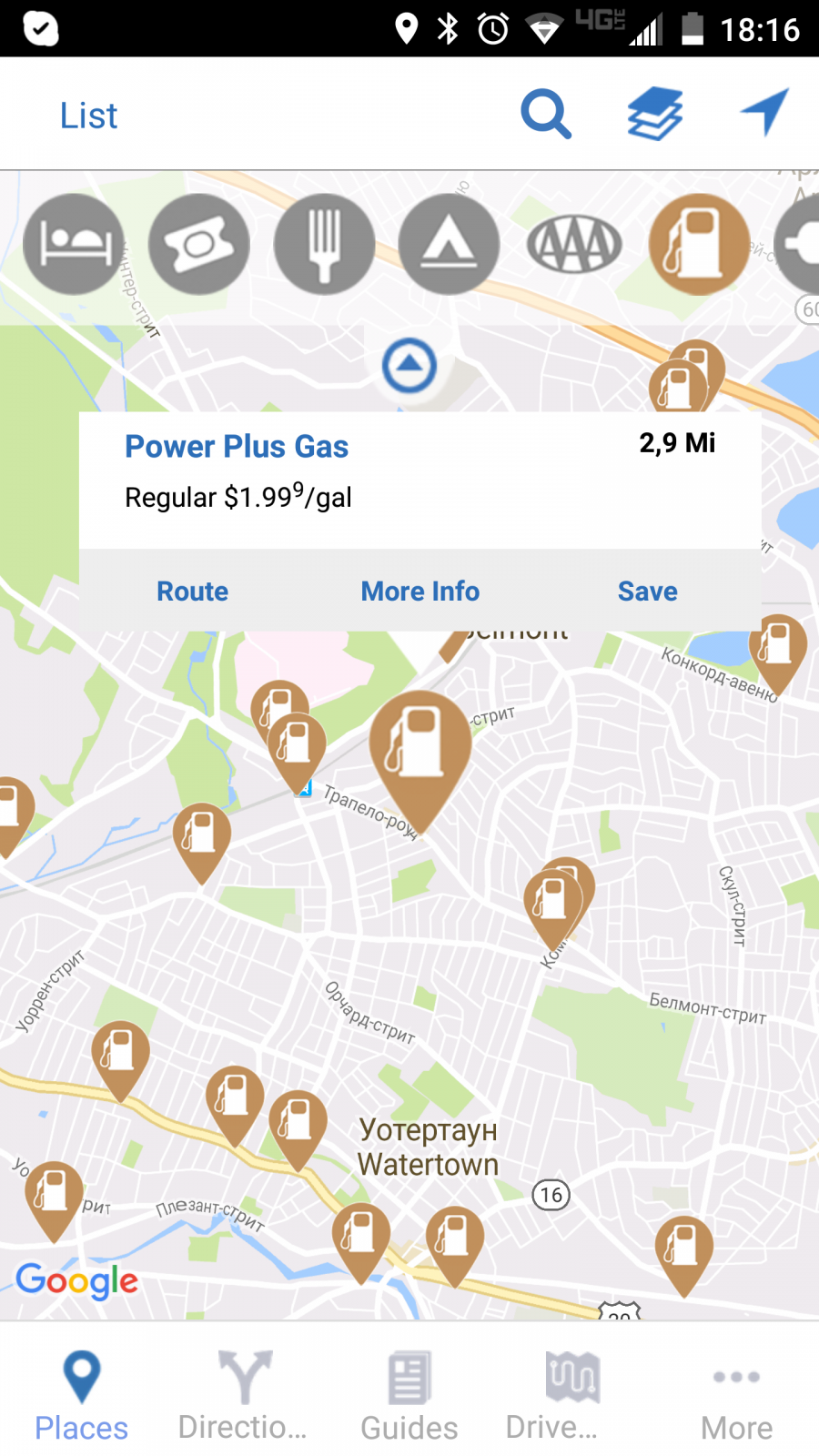Show campgrounds category filter
The width and height of the screenshot is (819, 1456).
pos(450,244)
